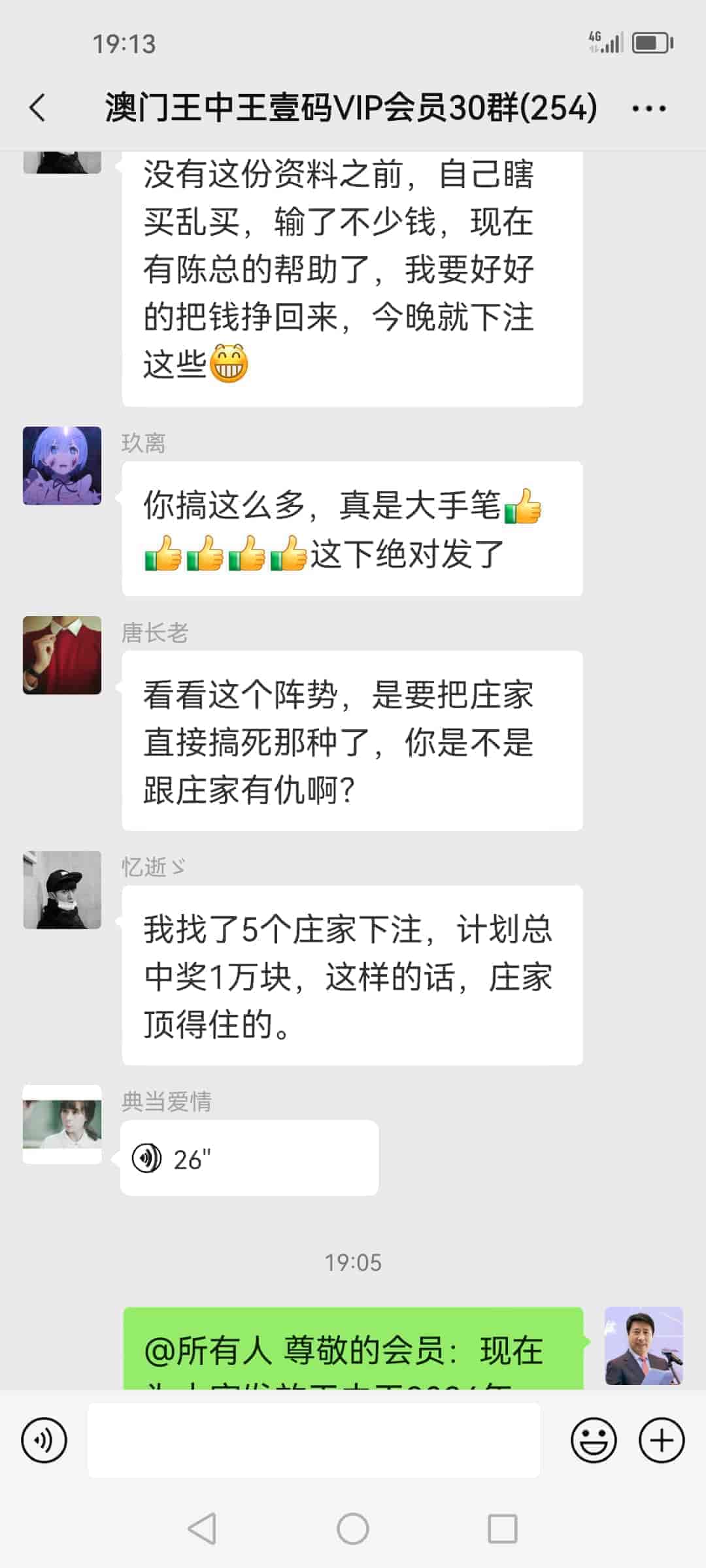
Task: Open the recent apps view
Action: pyautogui.click(x=503, y=1529)
